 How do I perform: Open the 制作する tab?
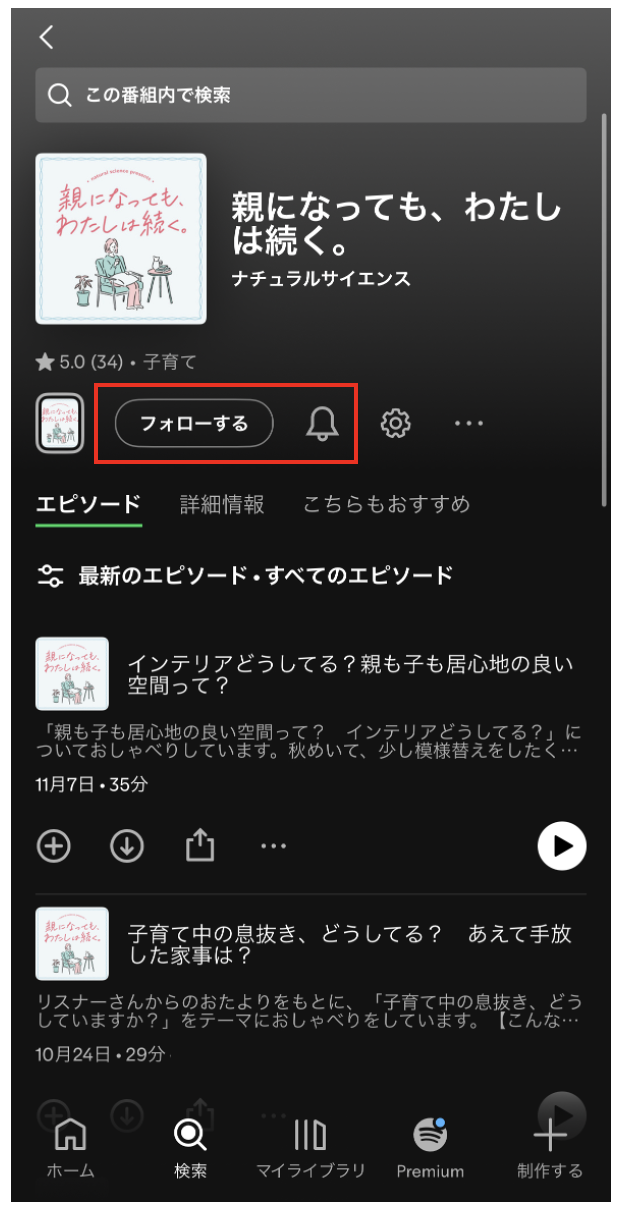pos(549,1148)
